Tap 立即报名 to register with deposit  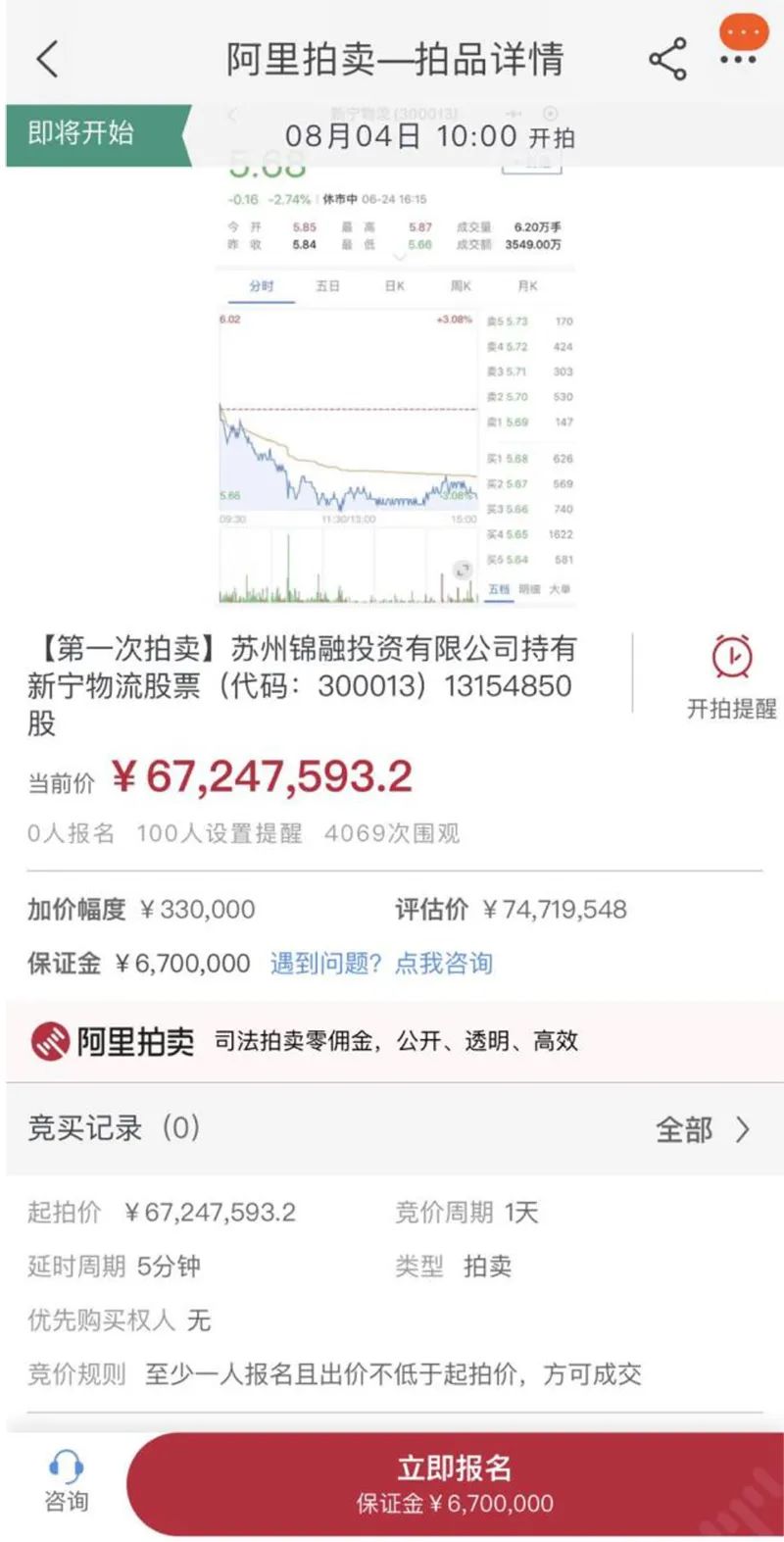click(455, 1483)
